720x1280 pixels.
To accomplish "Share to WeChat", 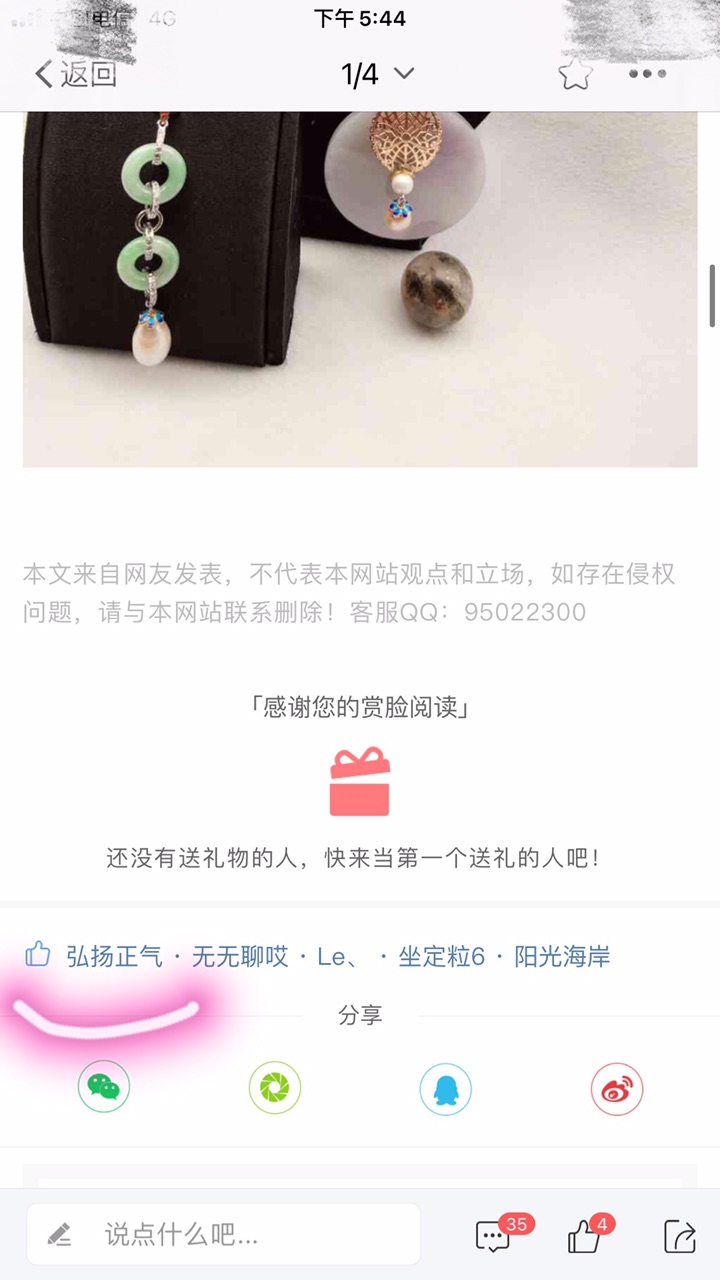I will (x=104, y=1088).
